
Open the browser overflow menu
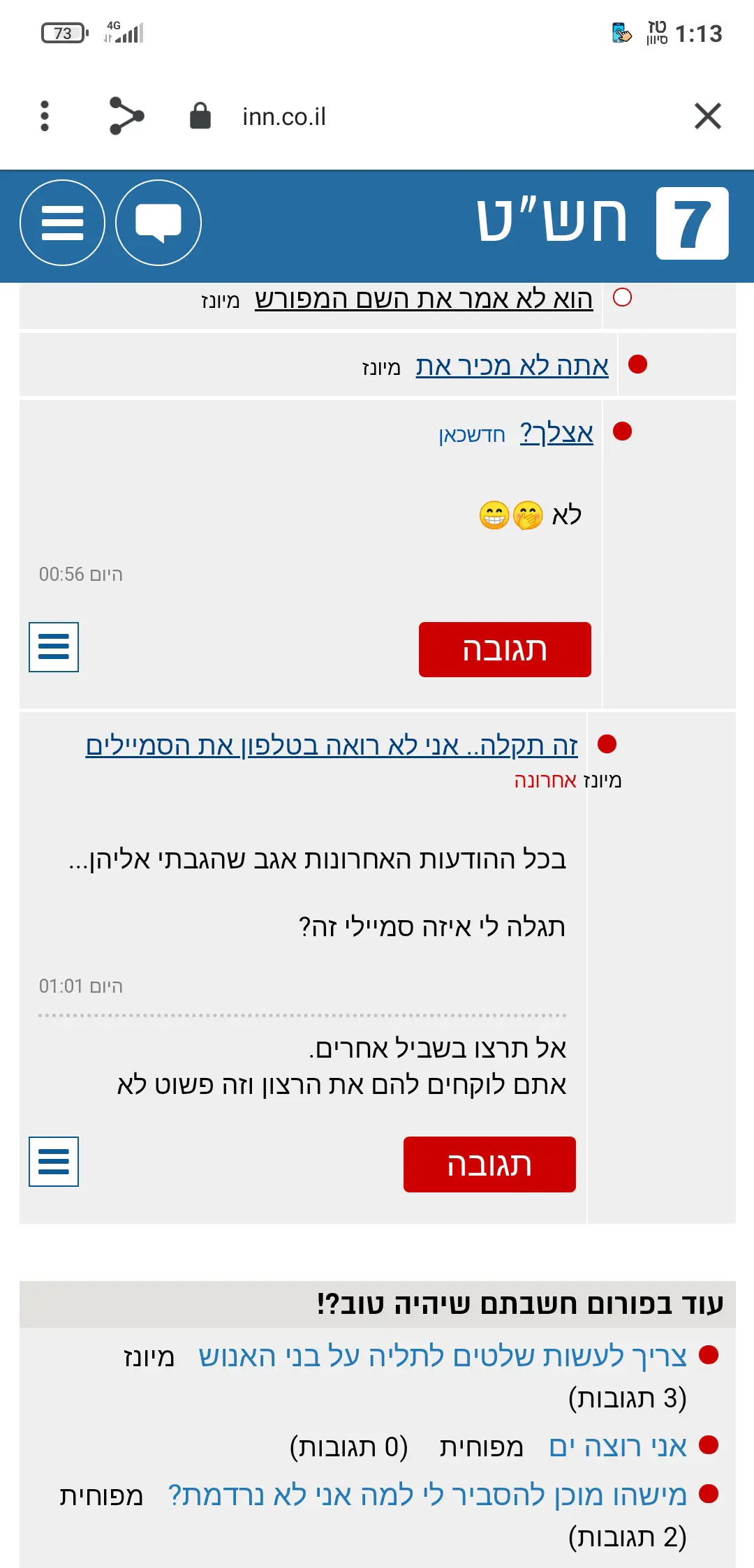coord(45,116)
